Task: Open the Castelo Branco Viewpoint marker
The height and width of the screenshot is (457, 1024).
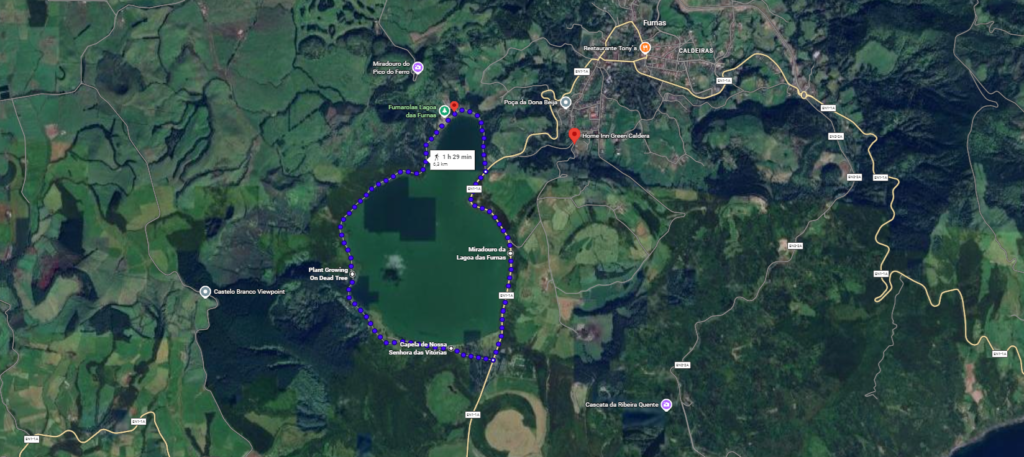Action: pyautogui.click(x=205, y=292)
